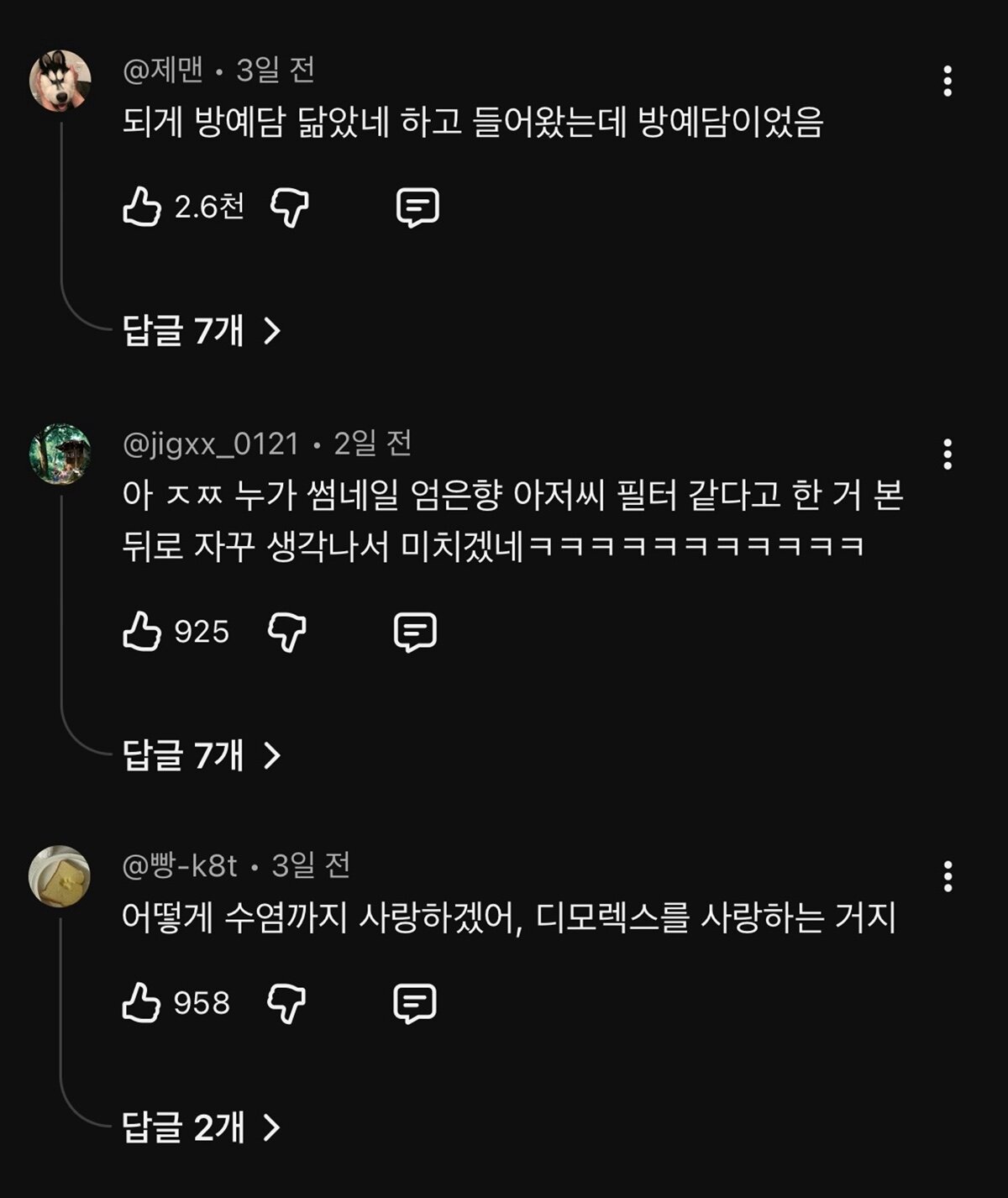The image size is (1008, 1198).
Task: Open @빵-k8t's profile avatar
Action: 60,876
